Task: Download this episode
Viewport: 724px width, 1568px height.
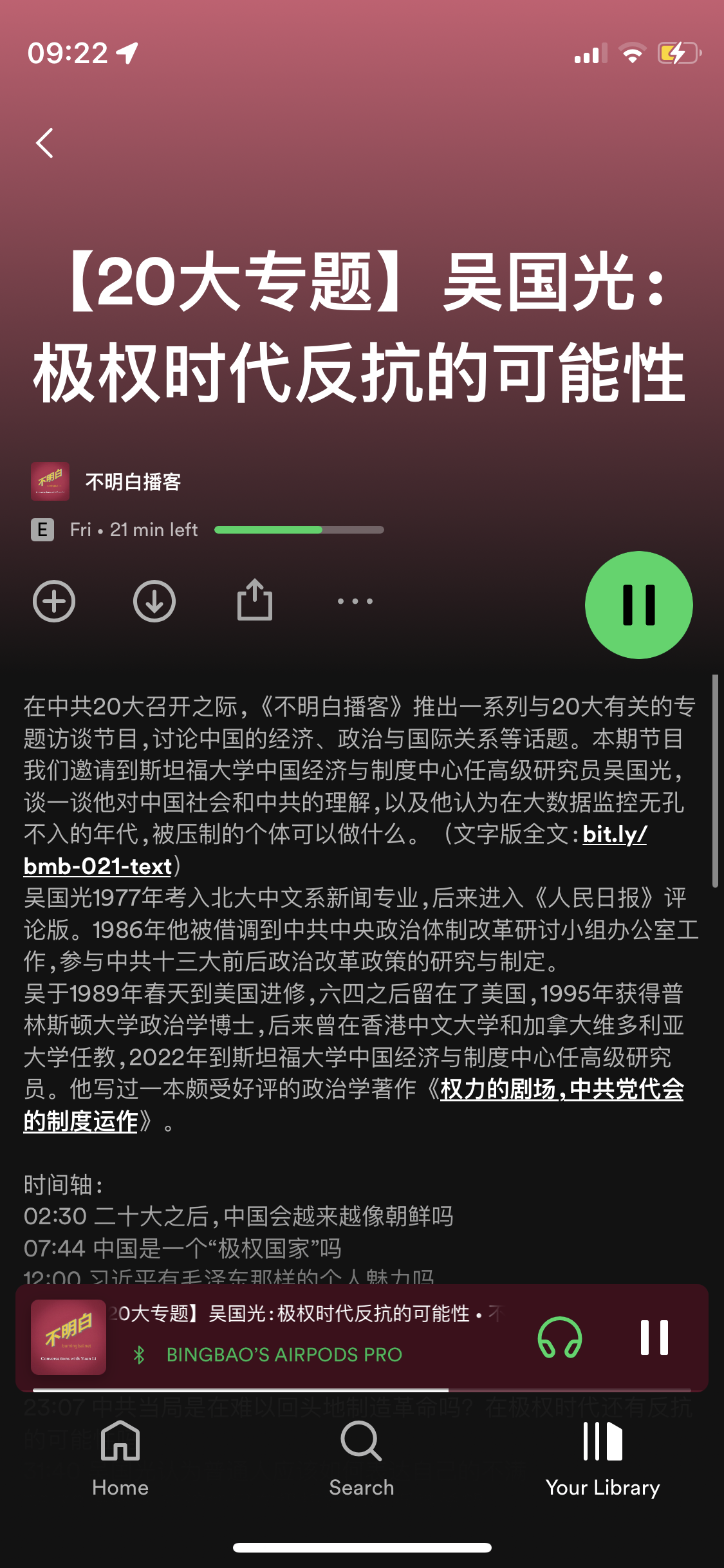Action: click(154, 601)
